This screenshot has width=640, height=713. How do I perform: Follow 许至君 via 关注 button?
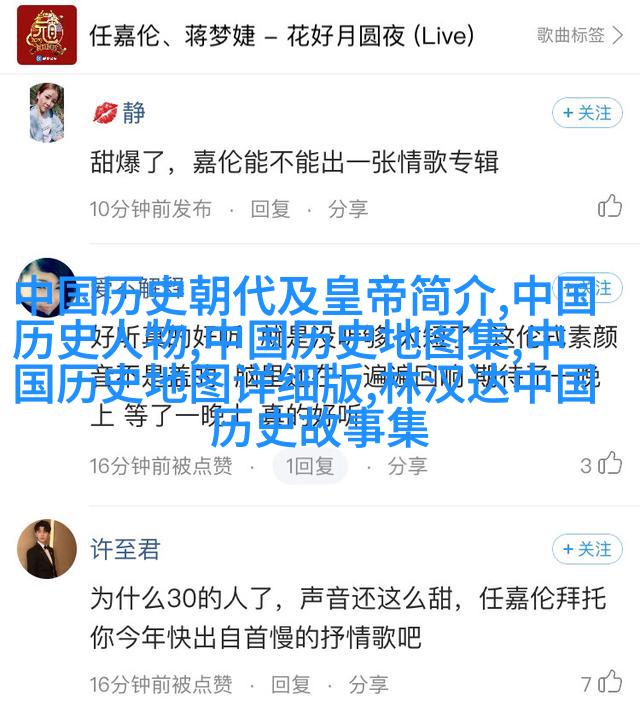pyautogui.click(x=587, y=549)
